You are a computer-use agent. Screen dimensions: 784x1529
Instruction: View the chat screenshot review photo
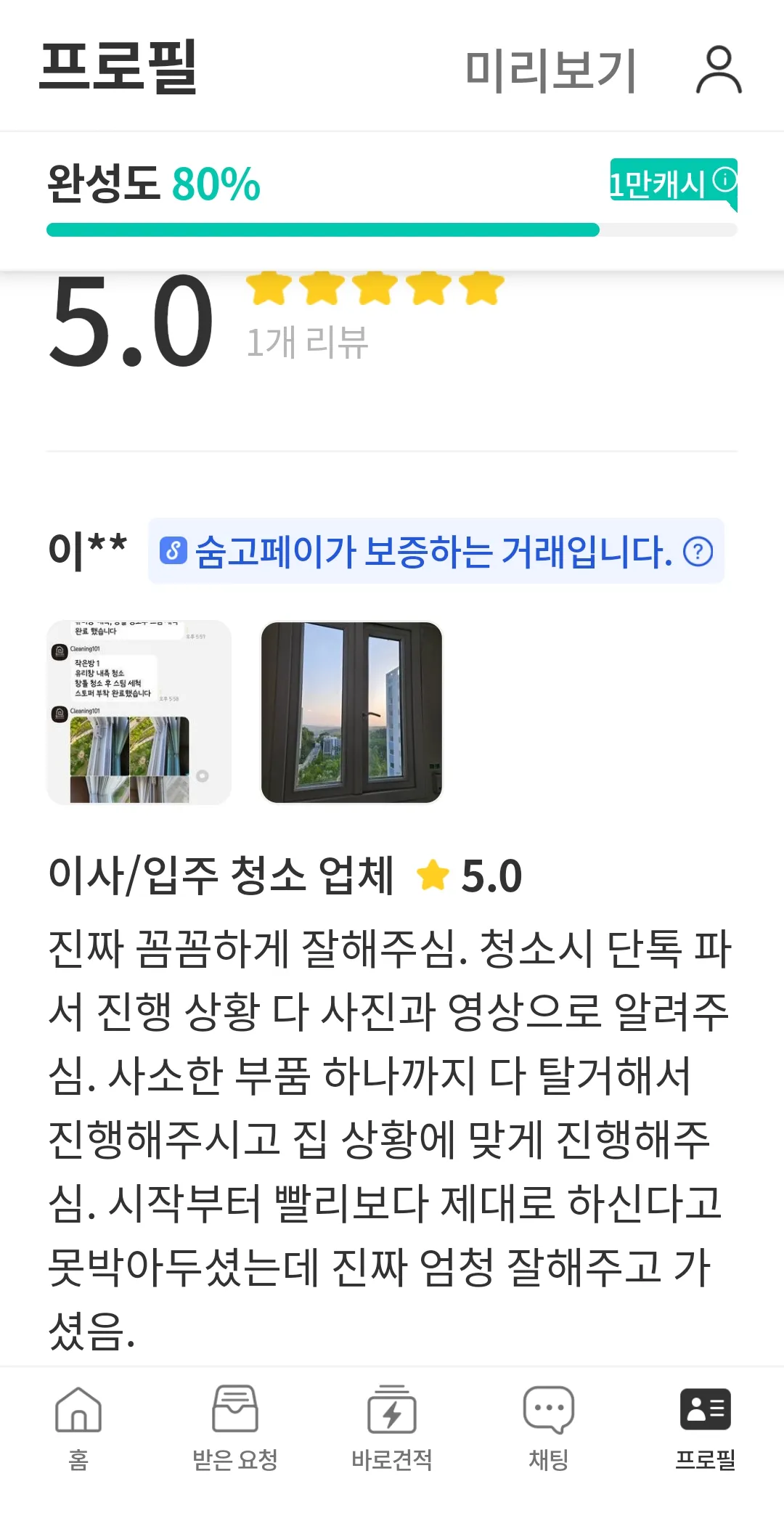(x=139, y=712)
